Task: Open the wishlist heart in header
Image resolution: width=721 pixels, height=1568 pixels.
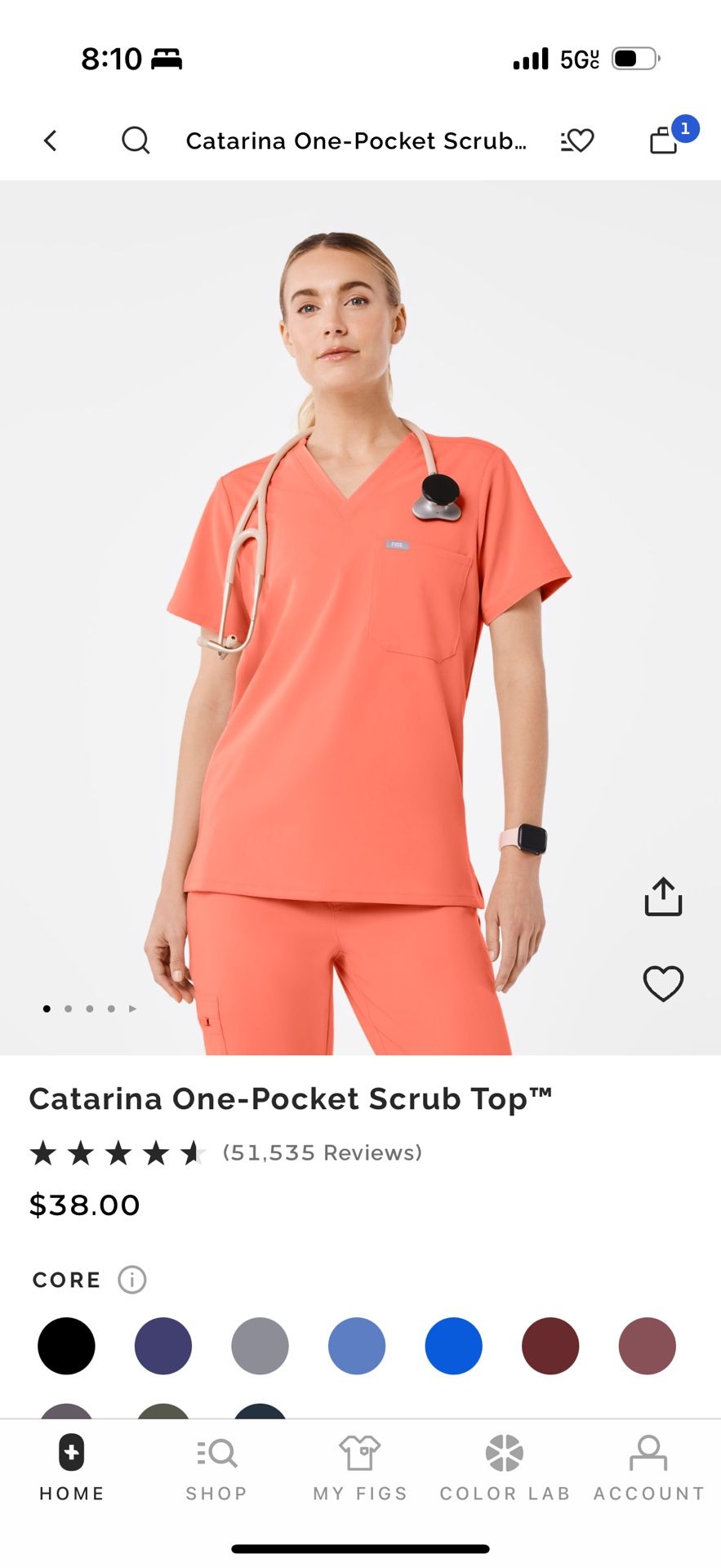Action: [577, 140]
